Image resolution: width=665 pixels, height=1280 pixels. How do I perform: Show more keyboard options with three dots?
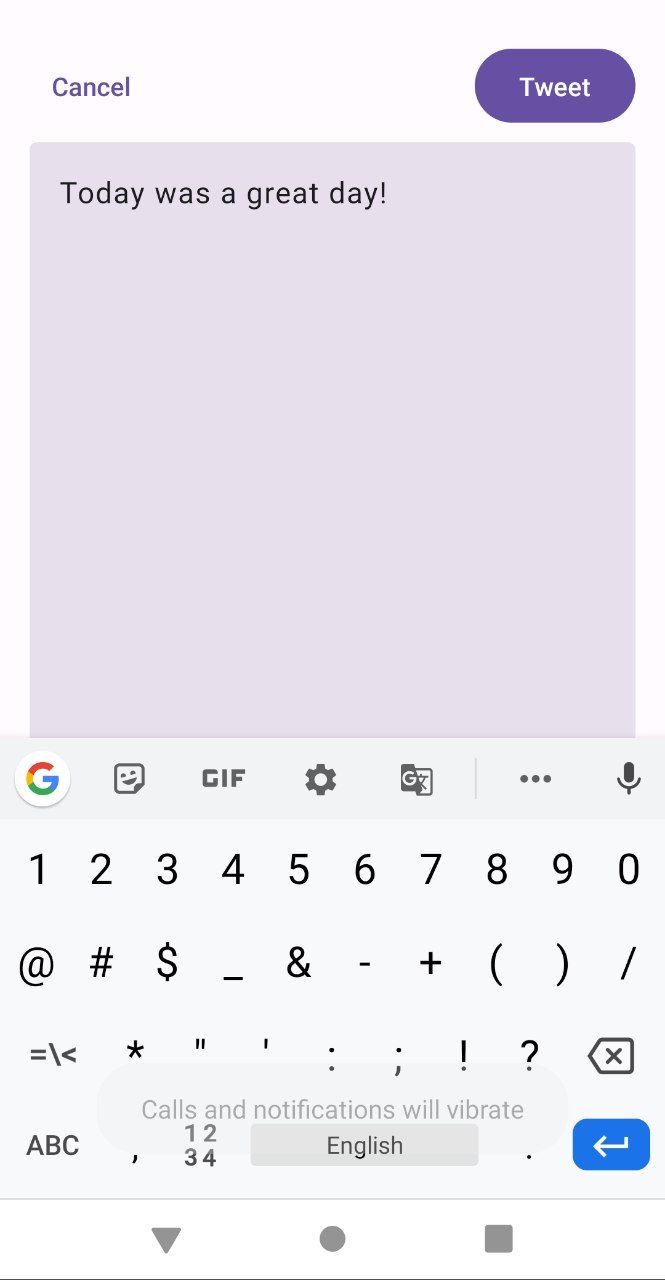pos(535,778)
